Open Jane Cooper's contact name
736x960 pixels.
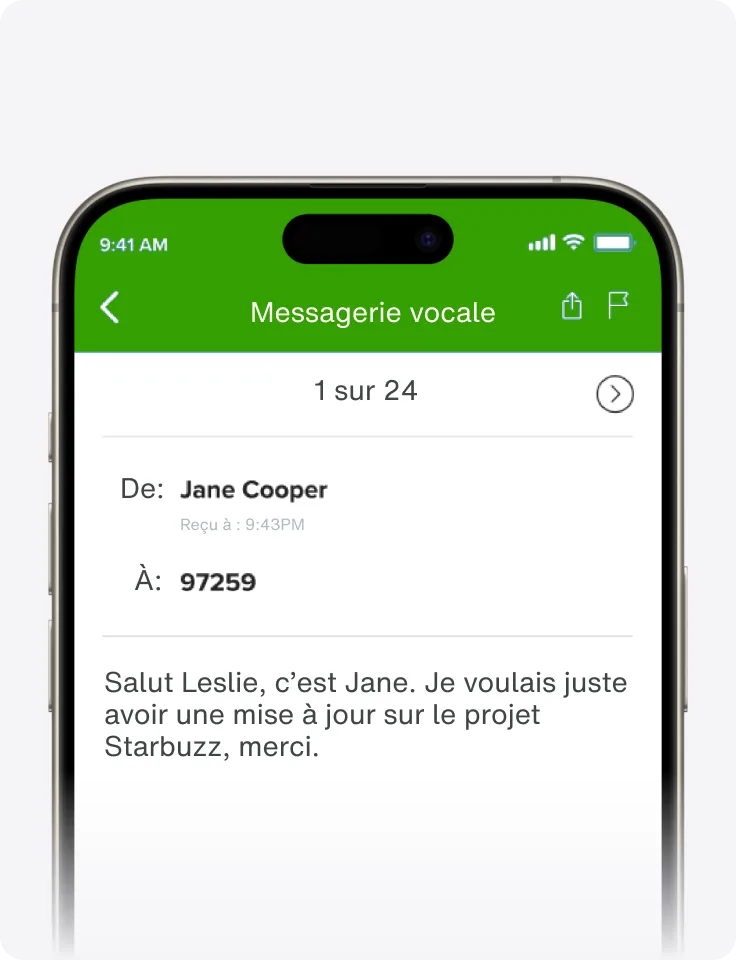pyautogui.click(x=253, y=489)
